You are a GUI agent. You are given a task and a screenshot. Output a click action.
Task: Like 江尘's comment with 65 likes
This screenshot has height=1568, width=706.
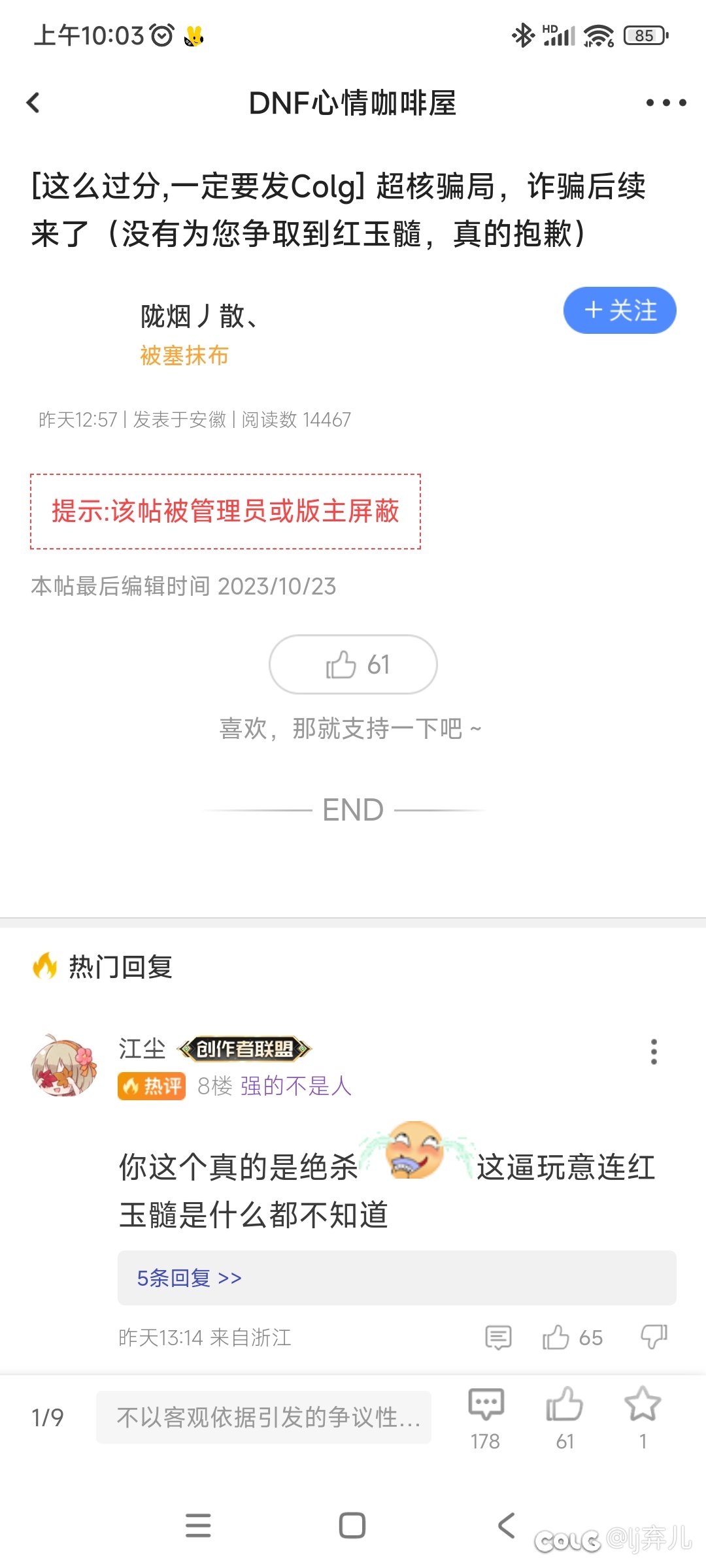[573, 1337]
